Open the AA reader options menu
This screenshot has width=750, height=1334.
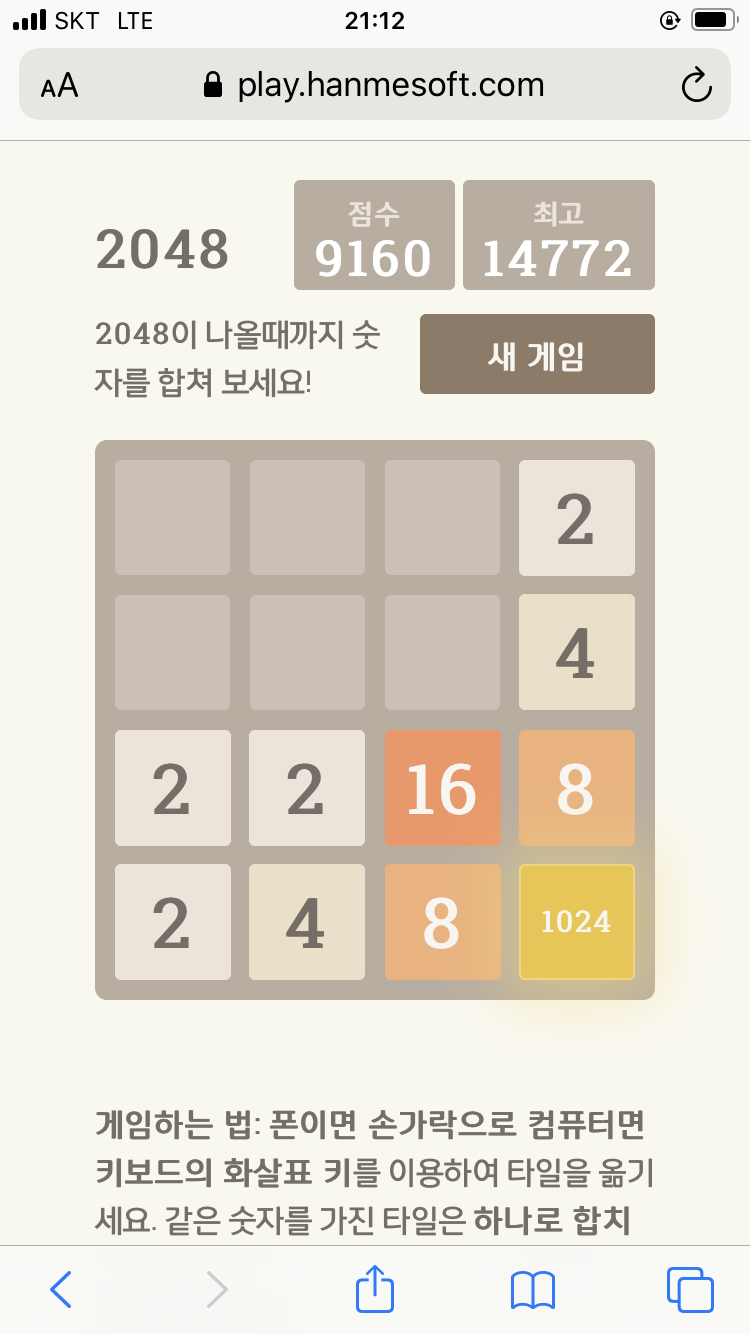point(59,86)
